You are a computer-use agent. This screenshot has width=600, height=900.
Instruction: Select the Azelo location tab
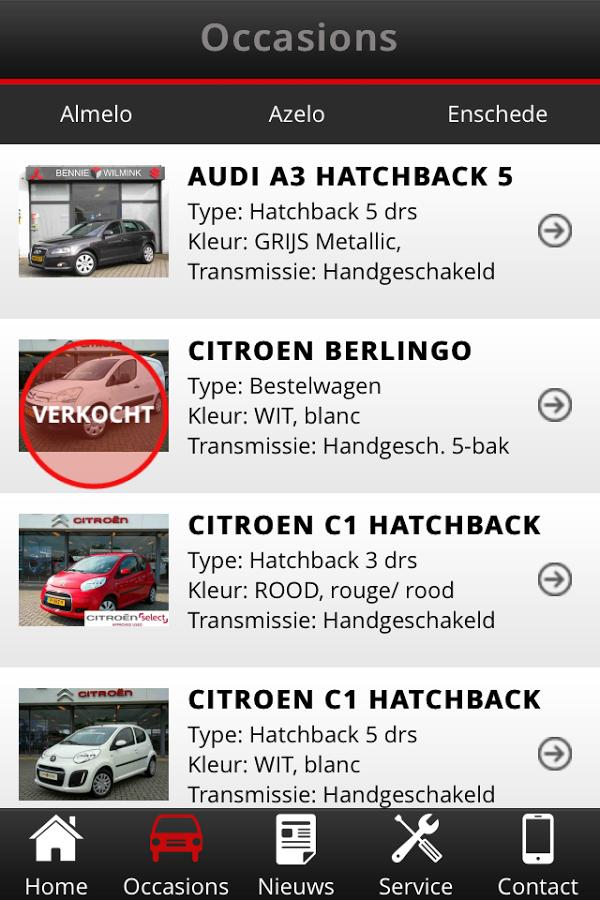(297, 114)
